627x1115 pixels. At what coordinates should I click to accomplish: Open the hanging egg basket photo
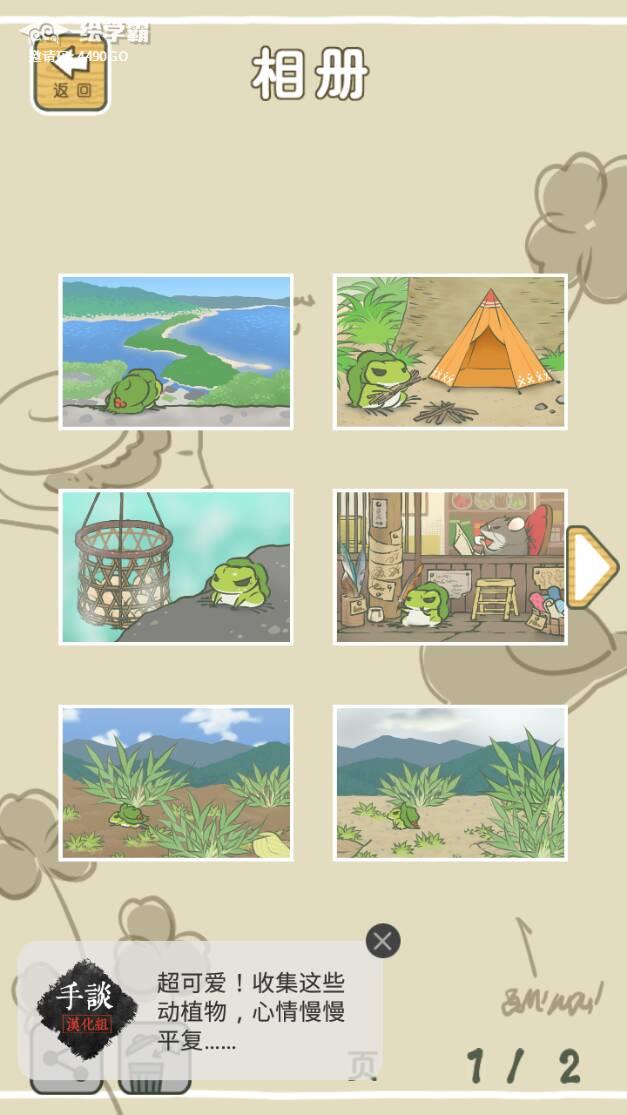tap(176, 567)
